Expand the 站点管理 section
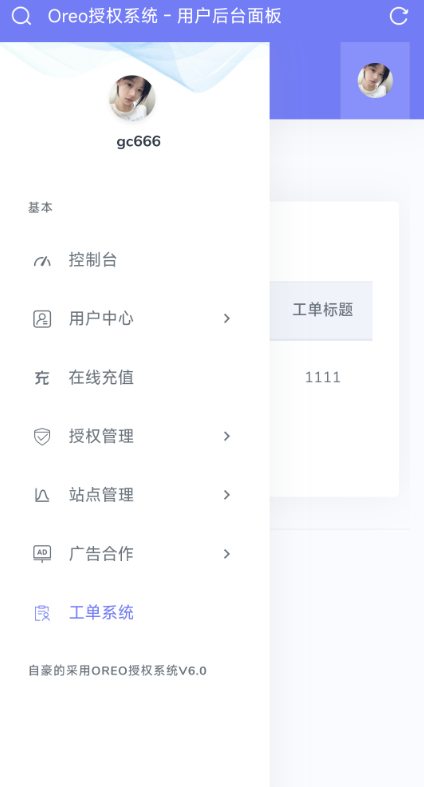The image size is (424, 787). pos(134,495)
